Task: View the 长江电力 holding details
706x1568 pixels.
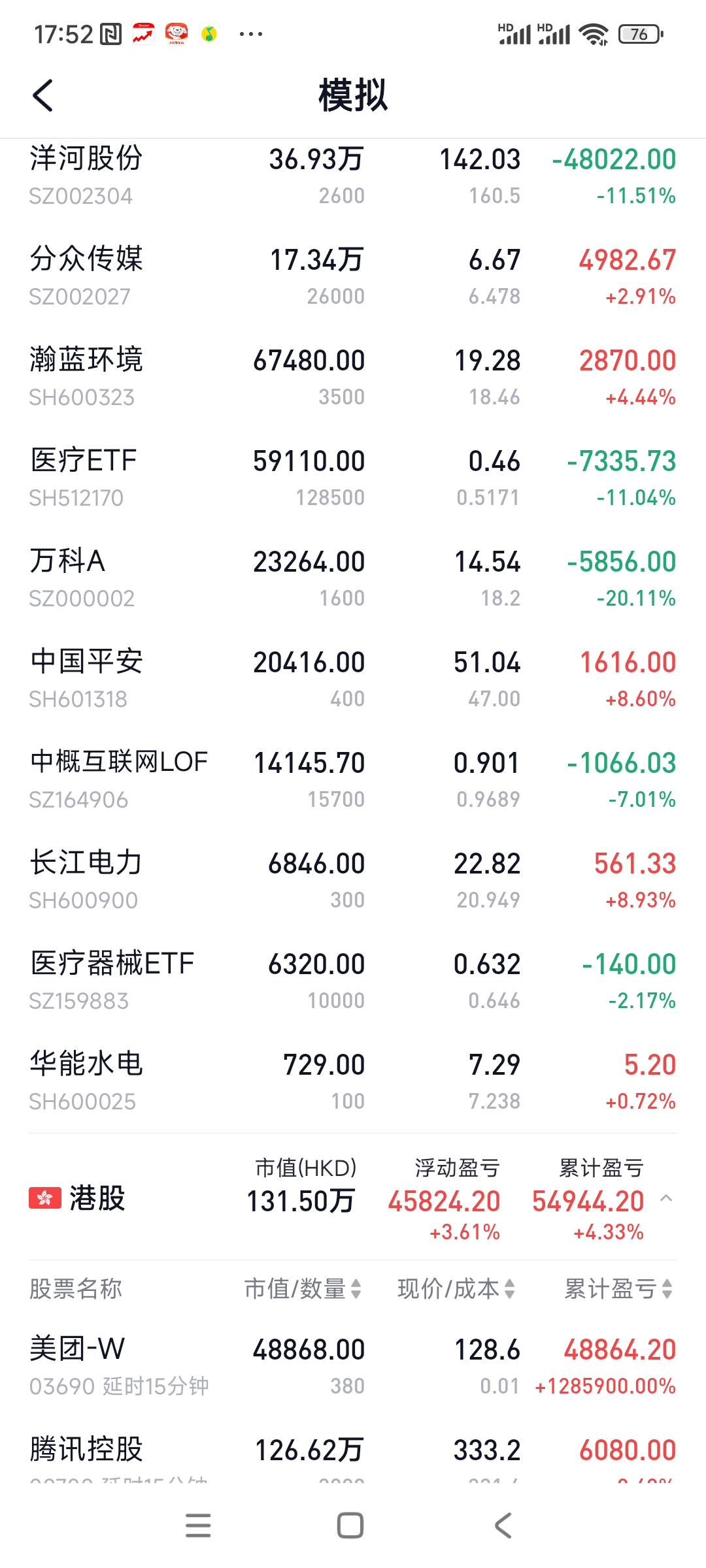Action: click(353, 881)
